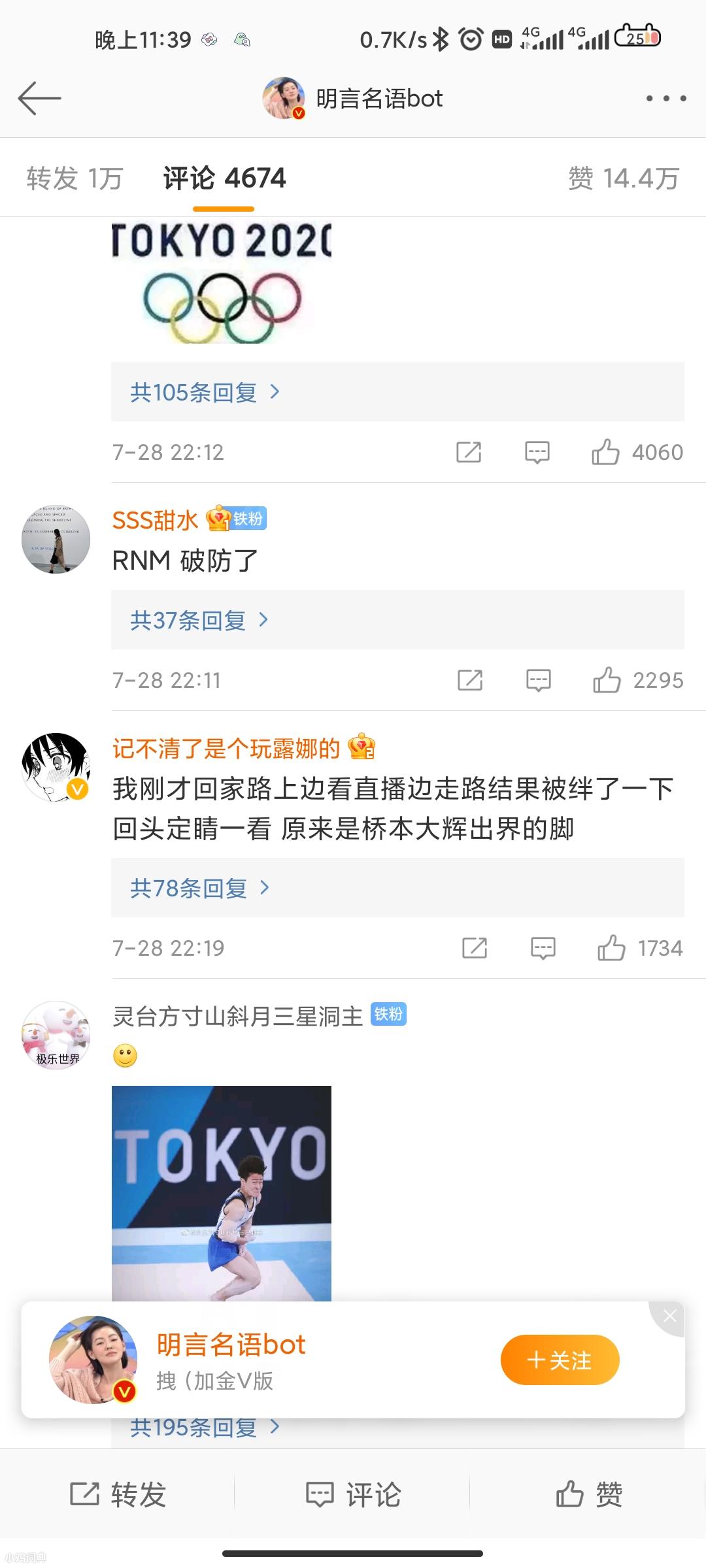This screenshot has width=706, height=1568.
Task: Open 记不清了是个玩露娜的 user profile
Action: tap(226, 749)
